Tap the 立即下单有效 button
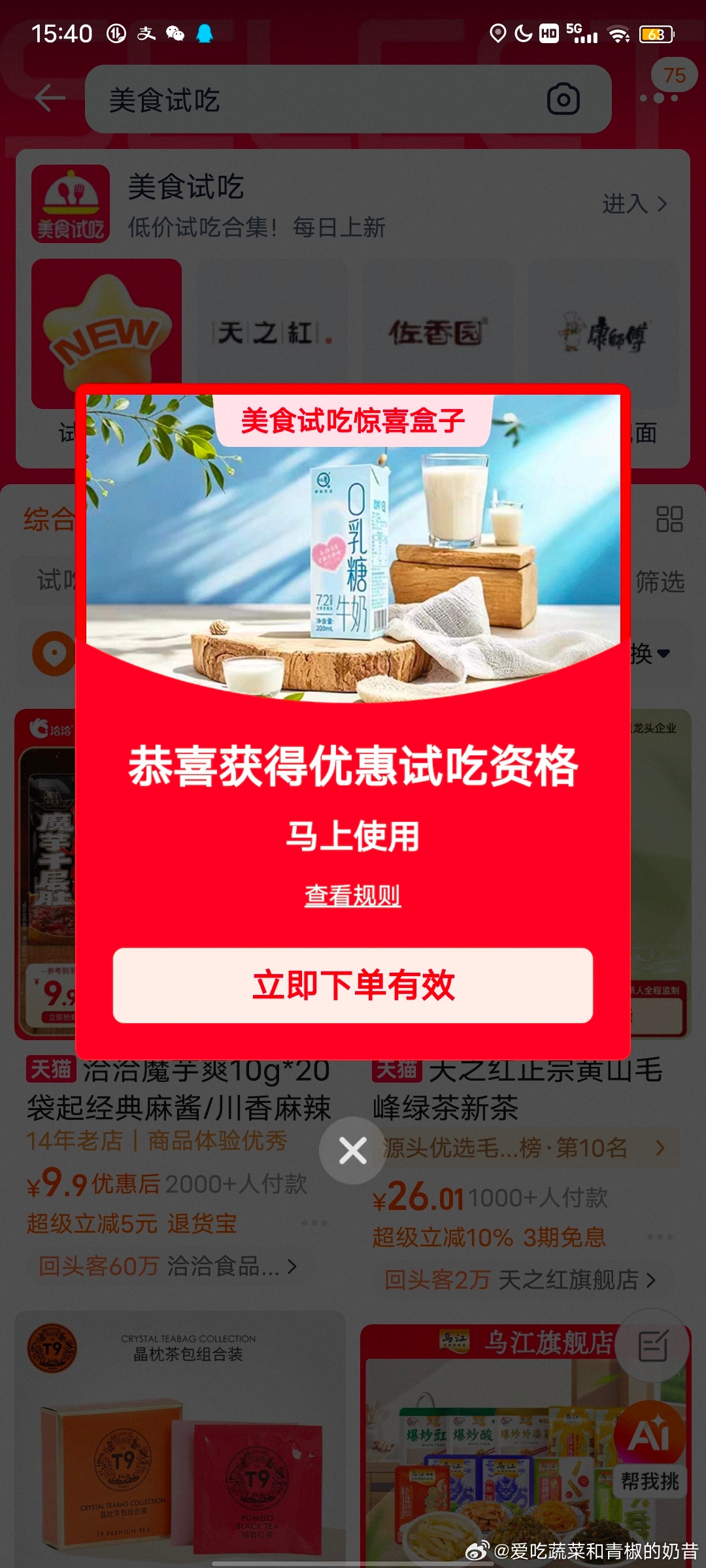 (353, 985)
